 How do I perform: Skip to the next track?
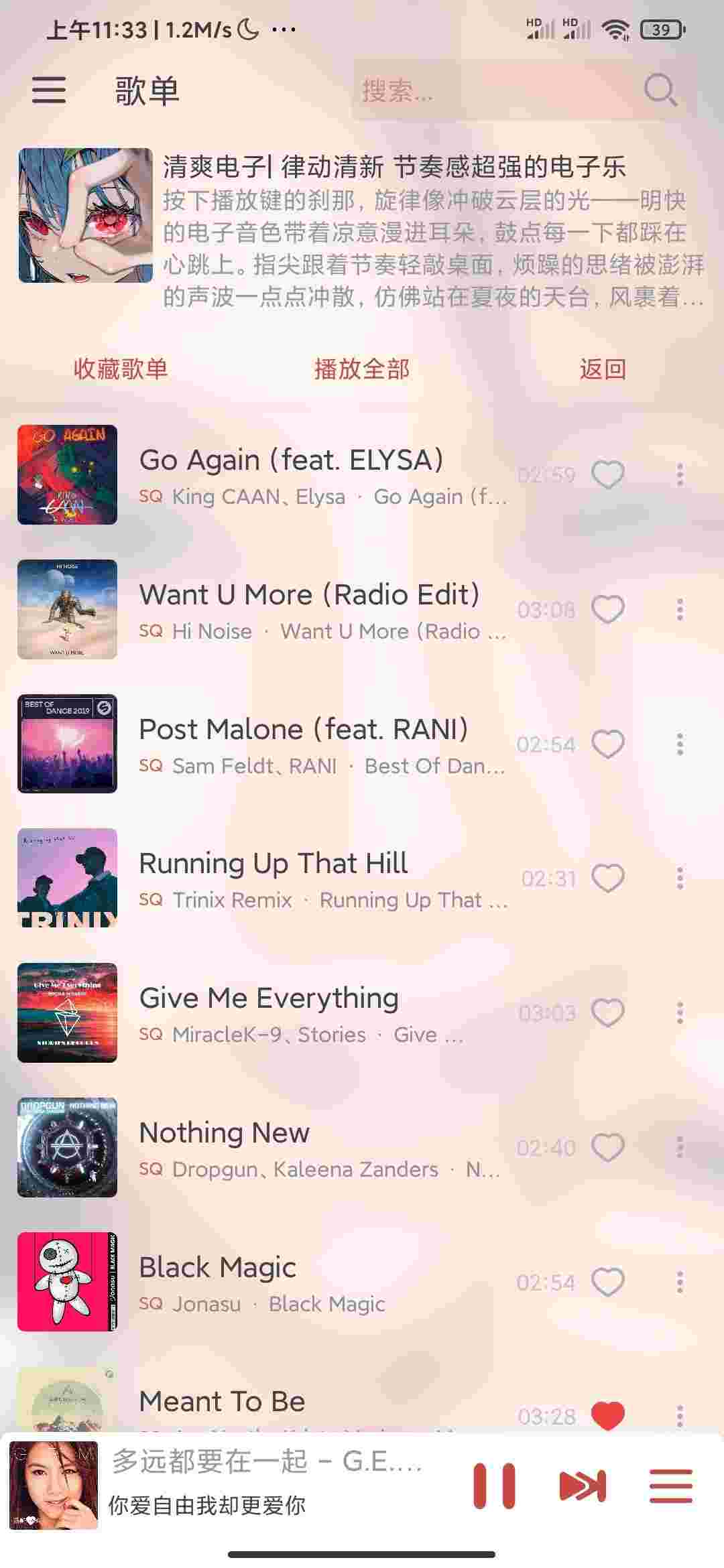583,1486
